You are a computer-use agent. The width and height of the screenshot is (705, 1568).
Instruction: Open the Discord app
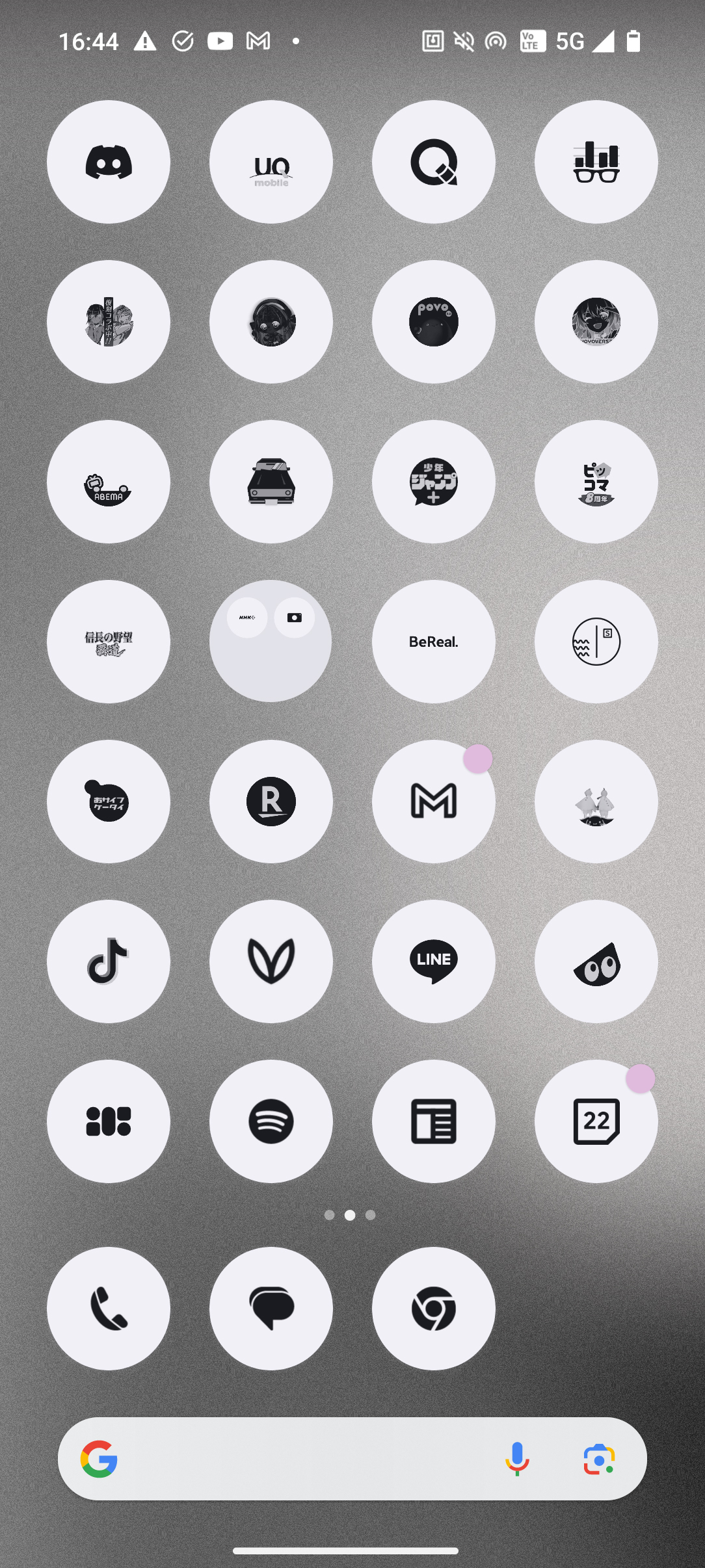109,162
